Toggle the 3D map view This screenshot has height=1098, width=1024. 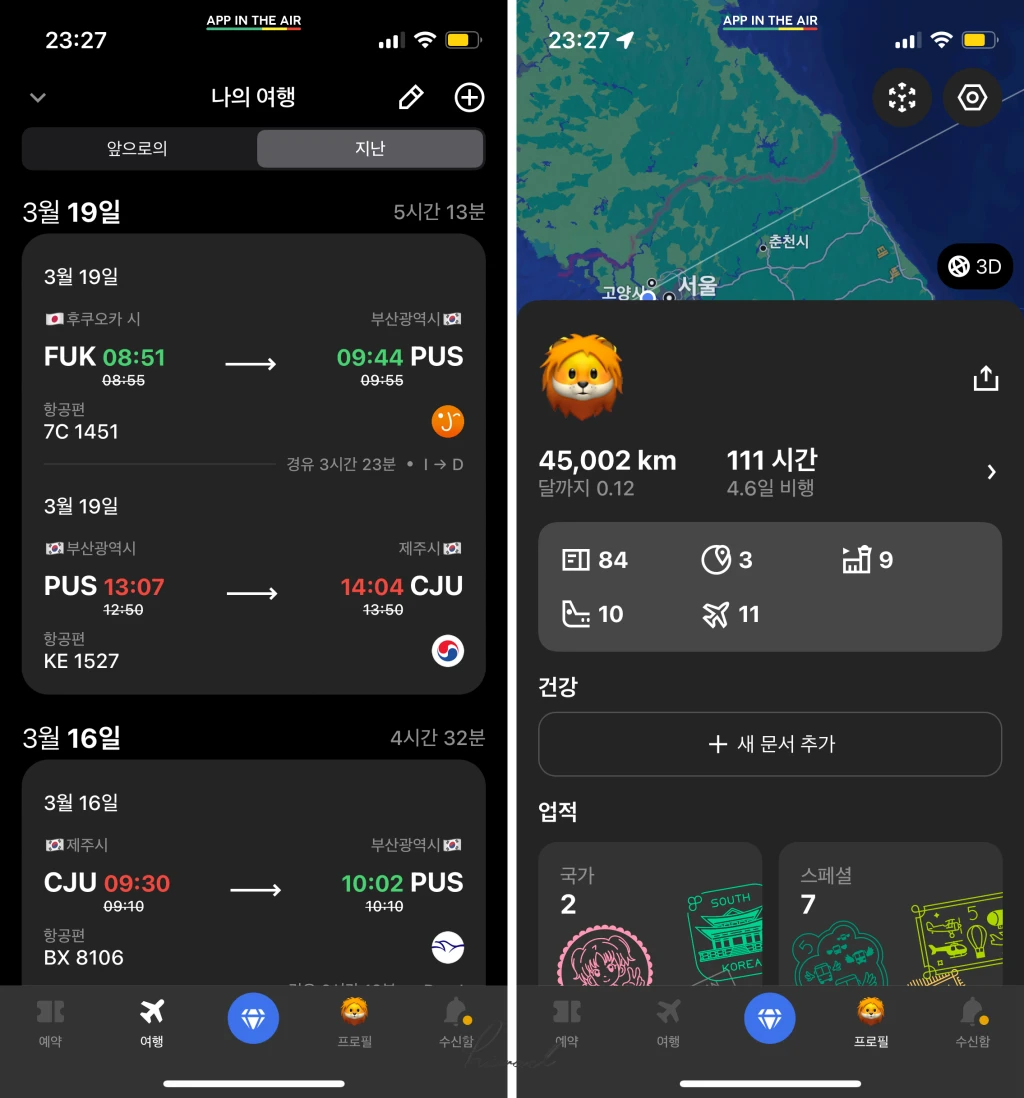[x=975, y=267]
